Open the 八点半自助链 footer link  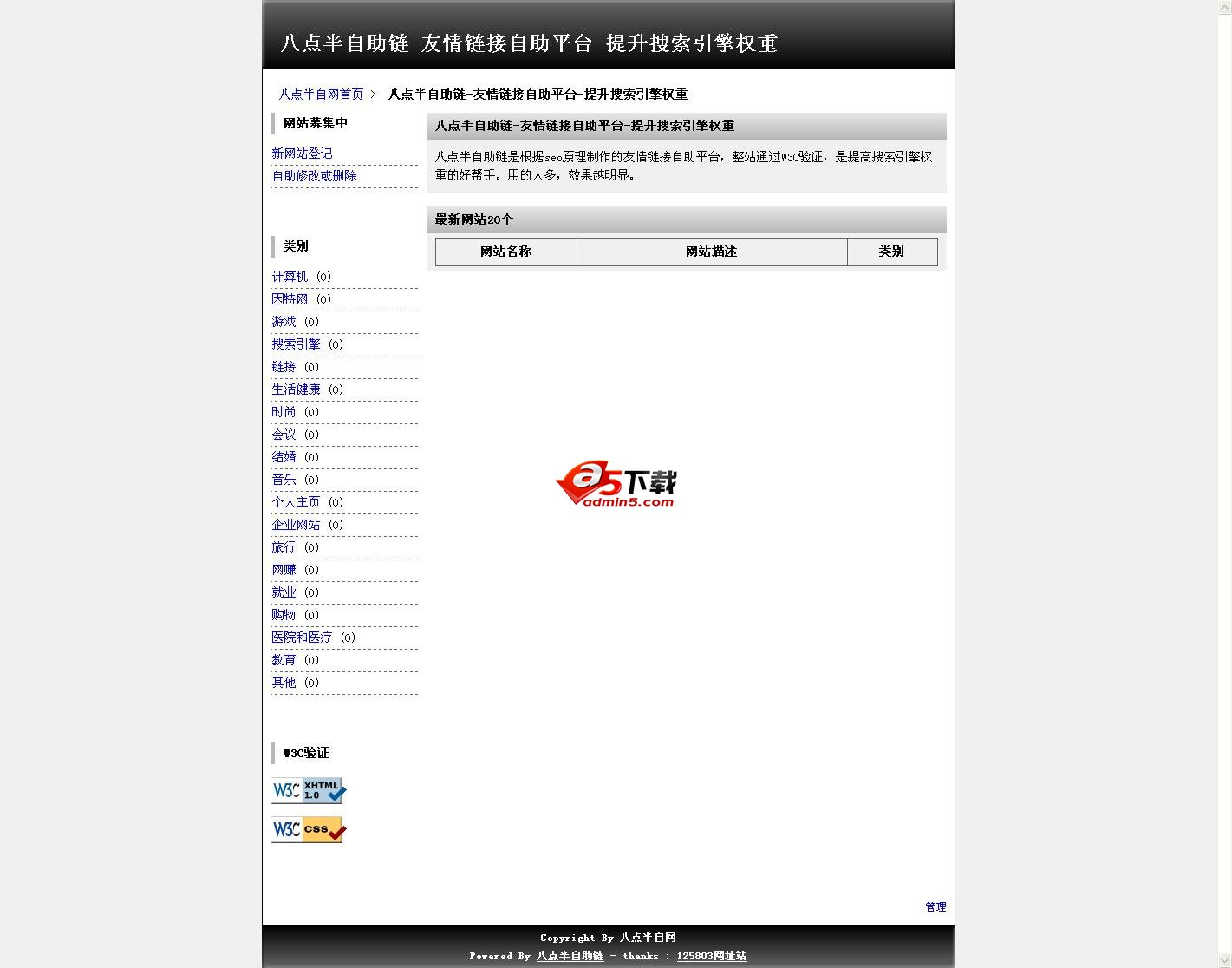pos(570,956)
